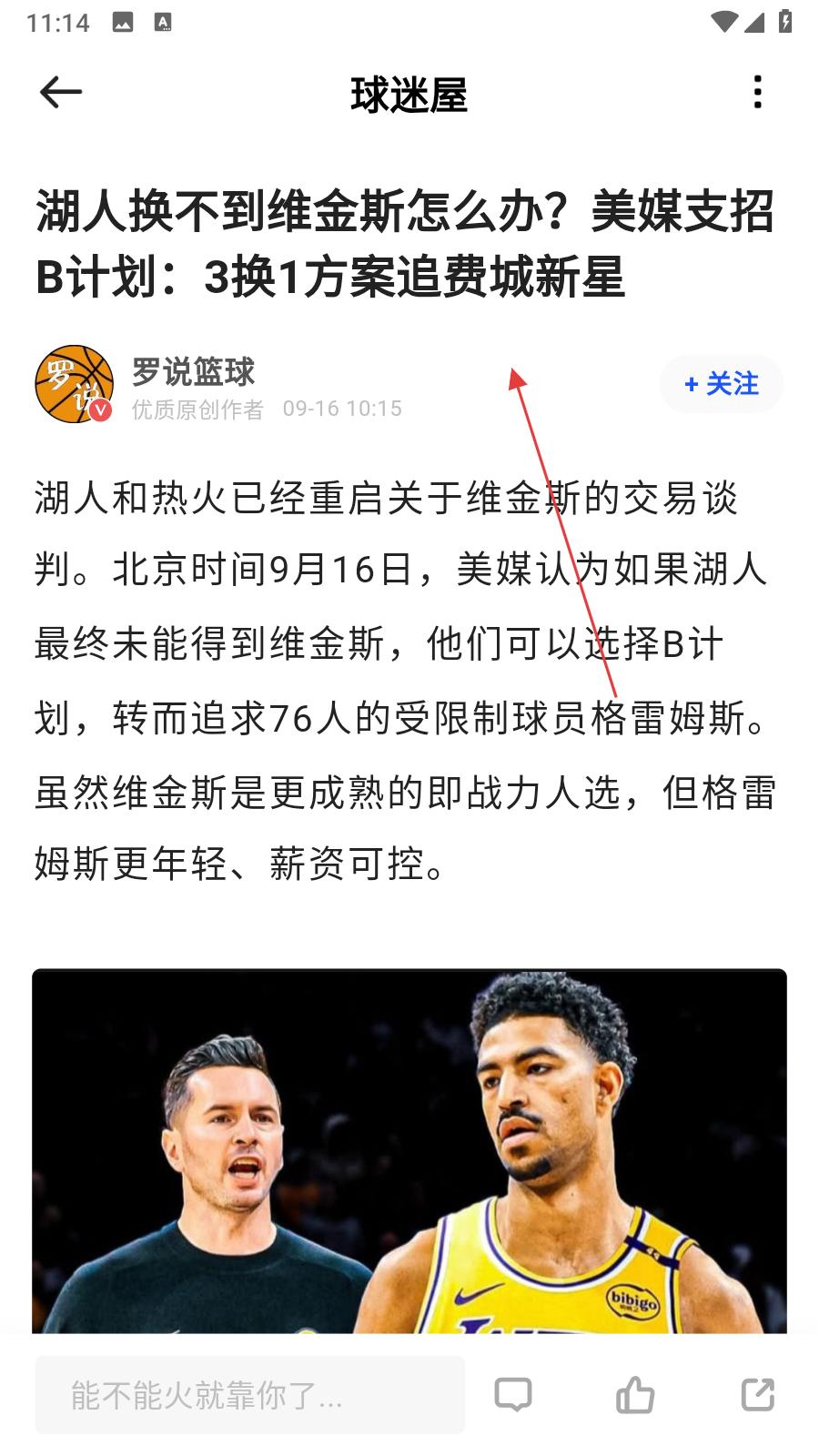Follow 罗说篮球 with the 关注 button

point(722,384)
